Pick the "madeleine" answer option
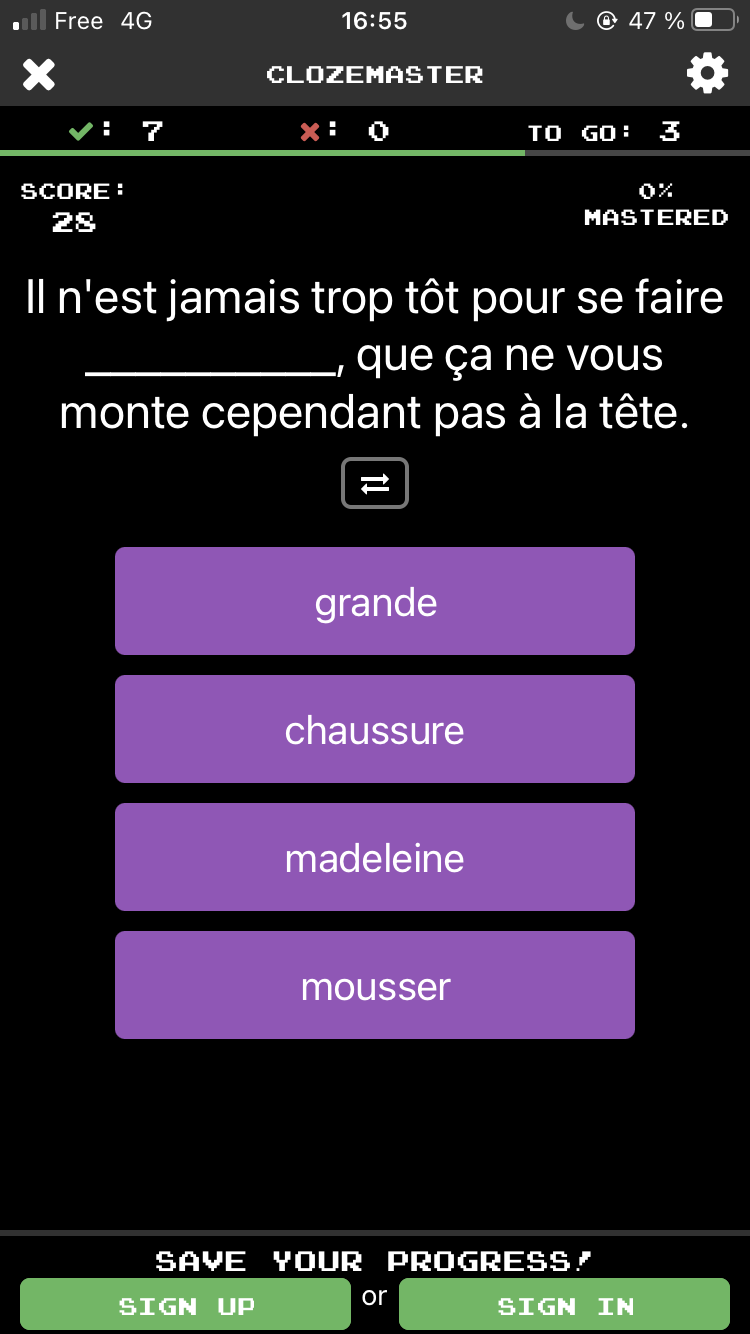750x1334 pixels. click(x=375, y=857)
